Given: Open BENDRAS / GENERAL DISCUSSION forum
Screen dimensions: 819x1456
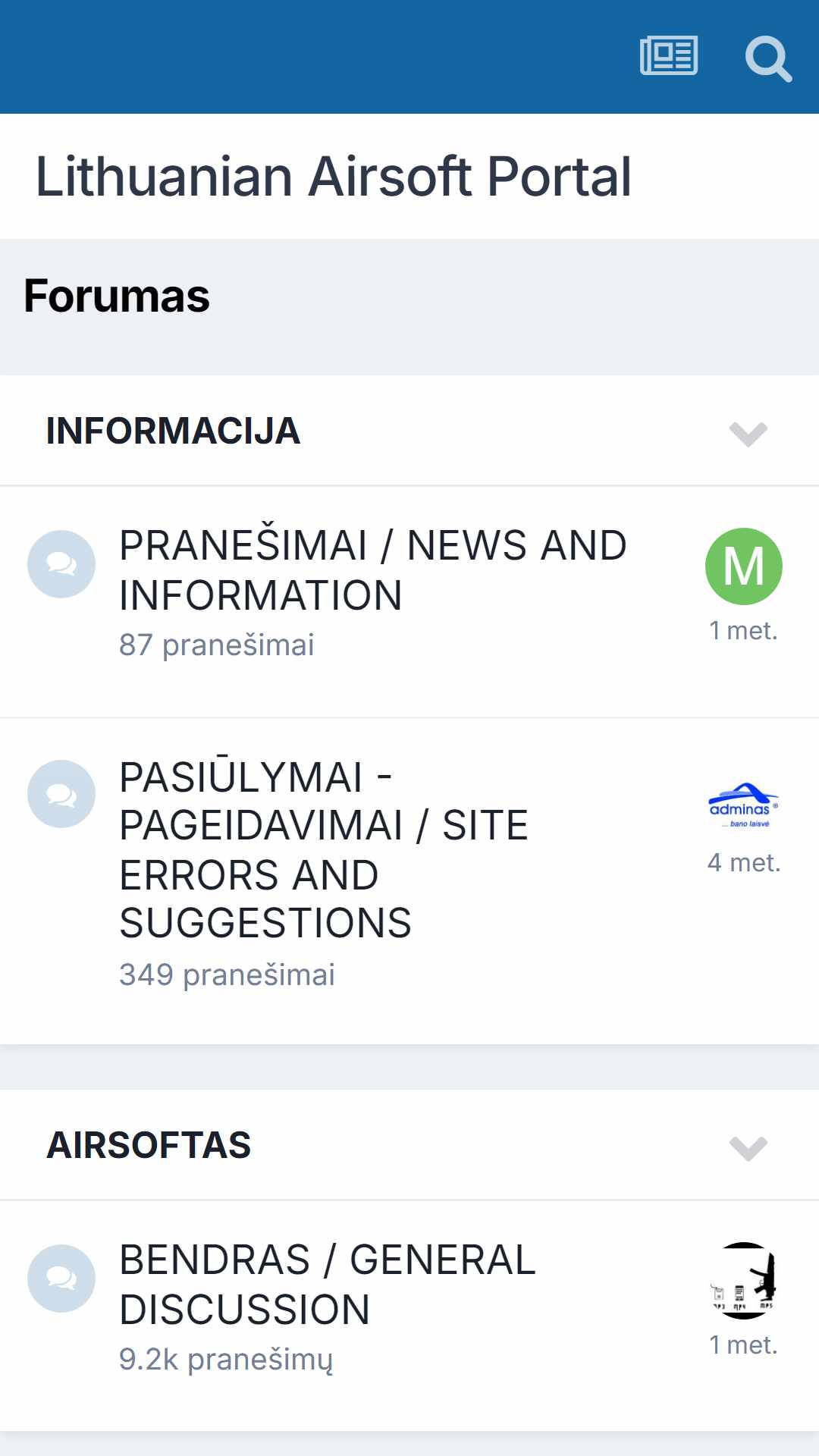Looking at the screenshot, I should 328,1285.
